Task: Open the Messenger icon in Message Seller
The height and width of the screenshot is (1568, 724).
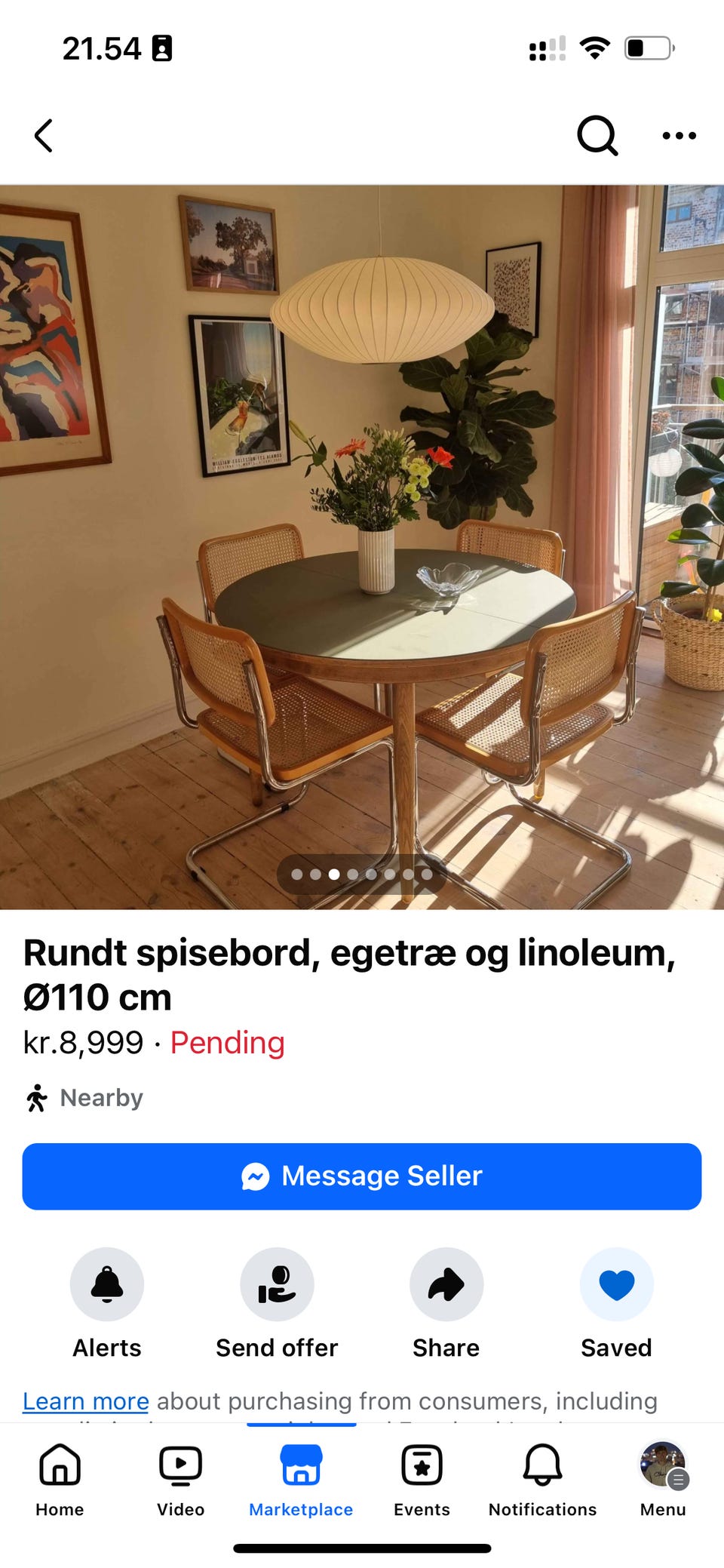Action: click(256, 1176)
